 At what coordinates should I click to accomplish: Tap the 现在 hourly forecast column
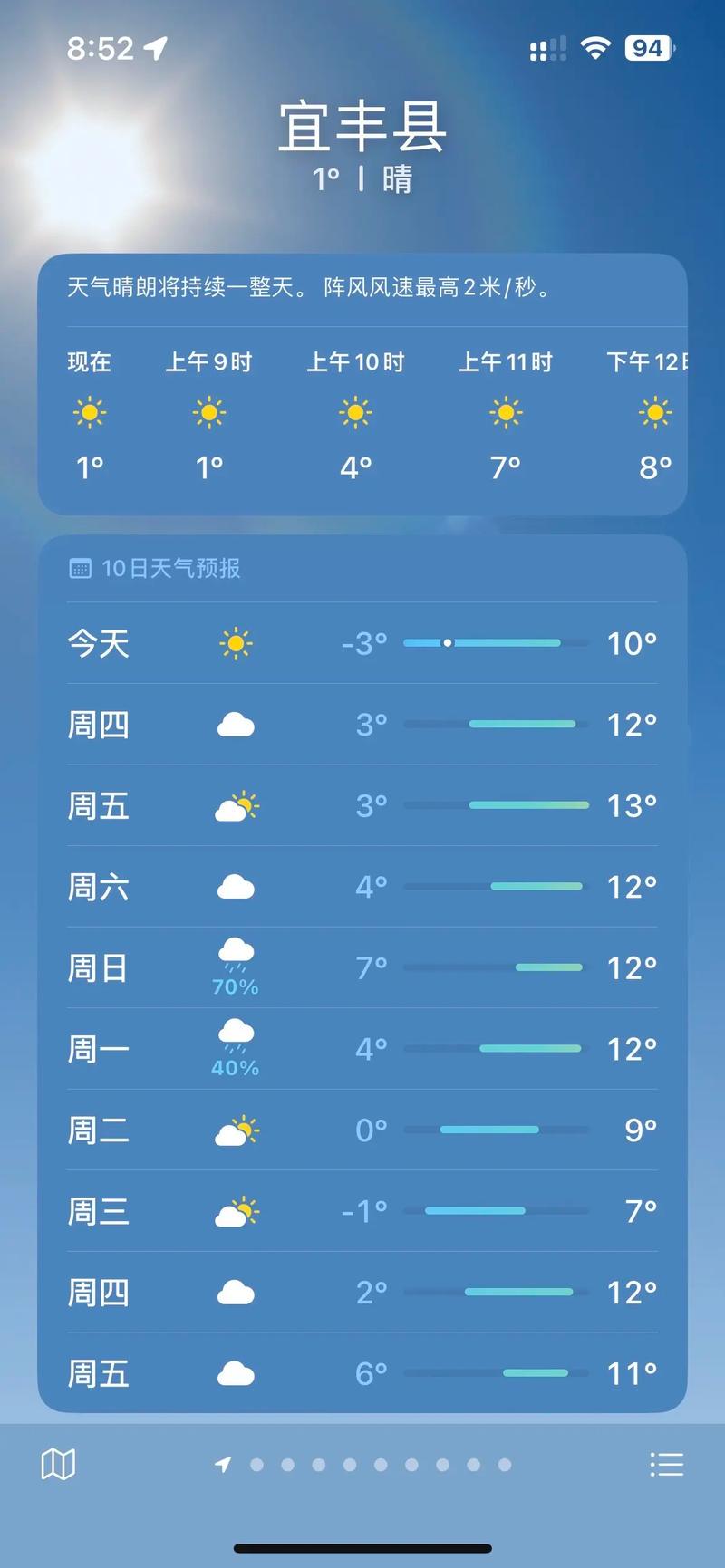pos(89,412)
